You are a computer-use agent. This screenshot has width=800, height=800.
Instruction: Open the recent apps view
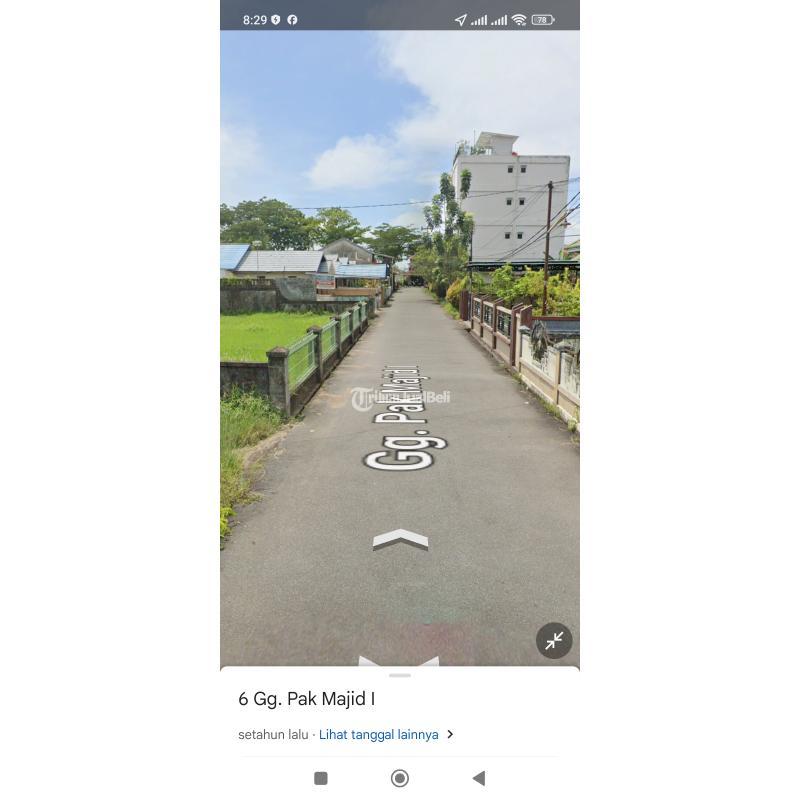(x=321, y=778)
